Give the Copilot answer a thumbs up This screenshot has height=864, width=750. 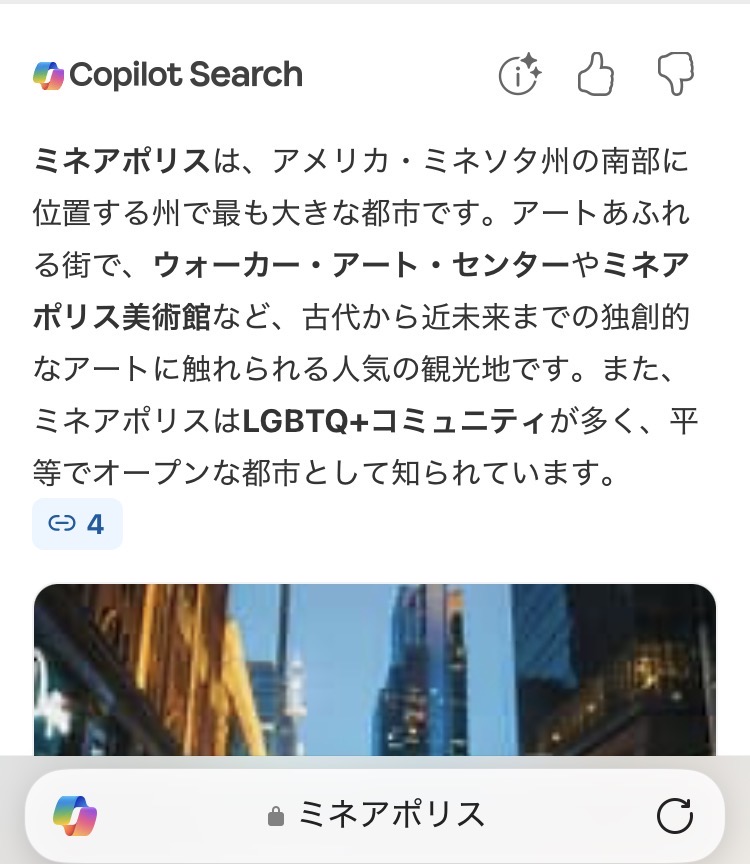click(596, 75)
